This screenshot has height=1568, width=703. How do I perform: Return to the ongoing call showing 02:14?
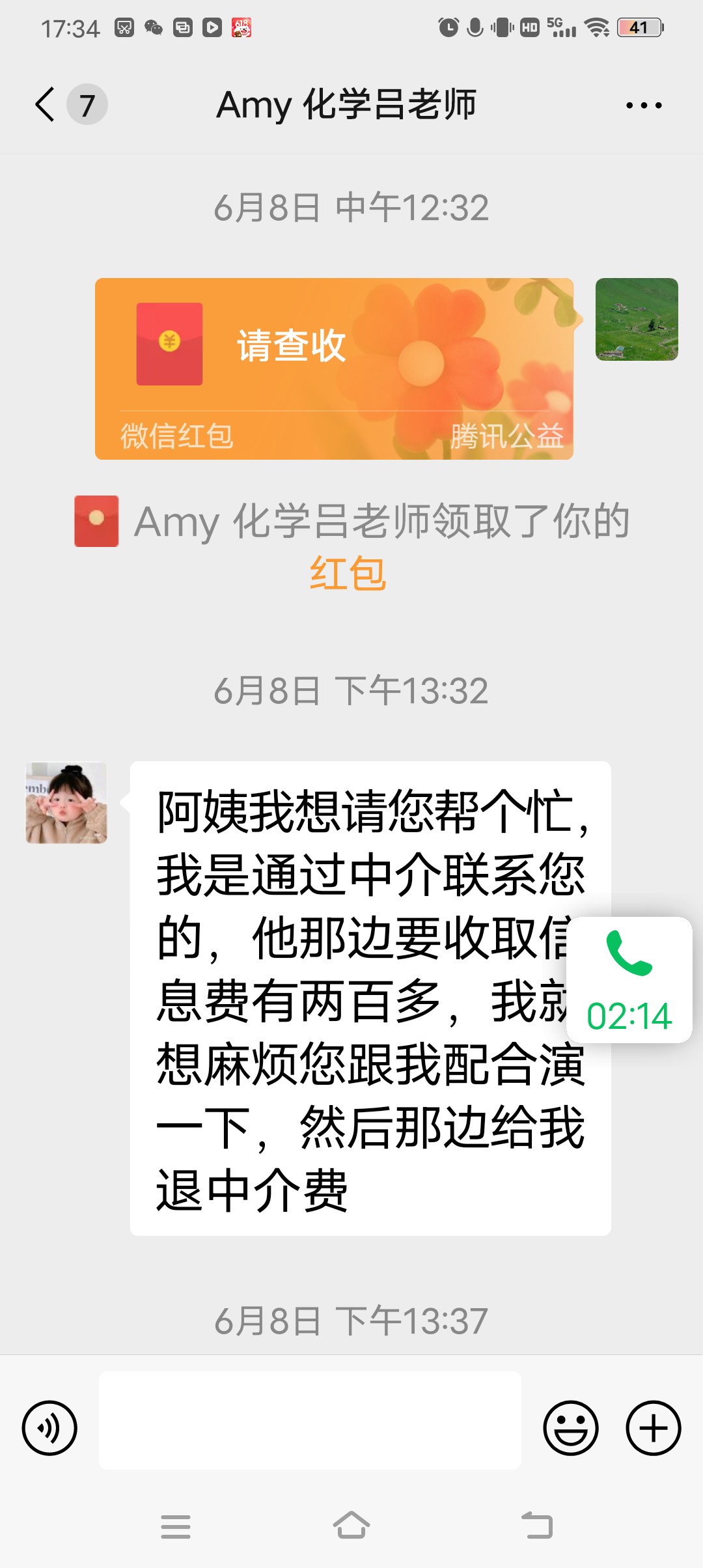(x=629, y=979)
